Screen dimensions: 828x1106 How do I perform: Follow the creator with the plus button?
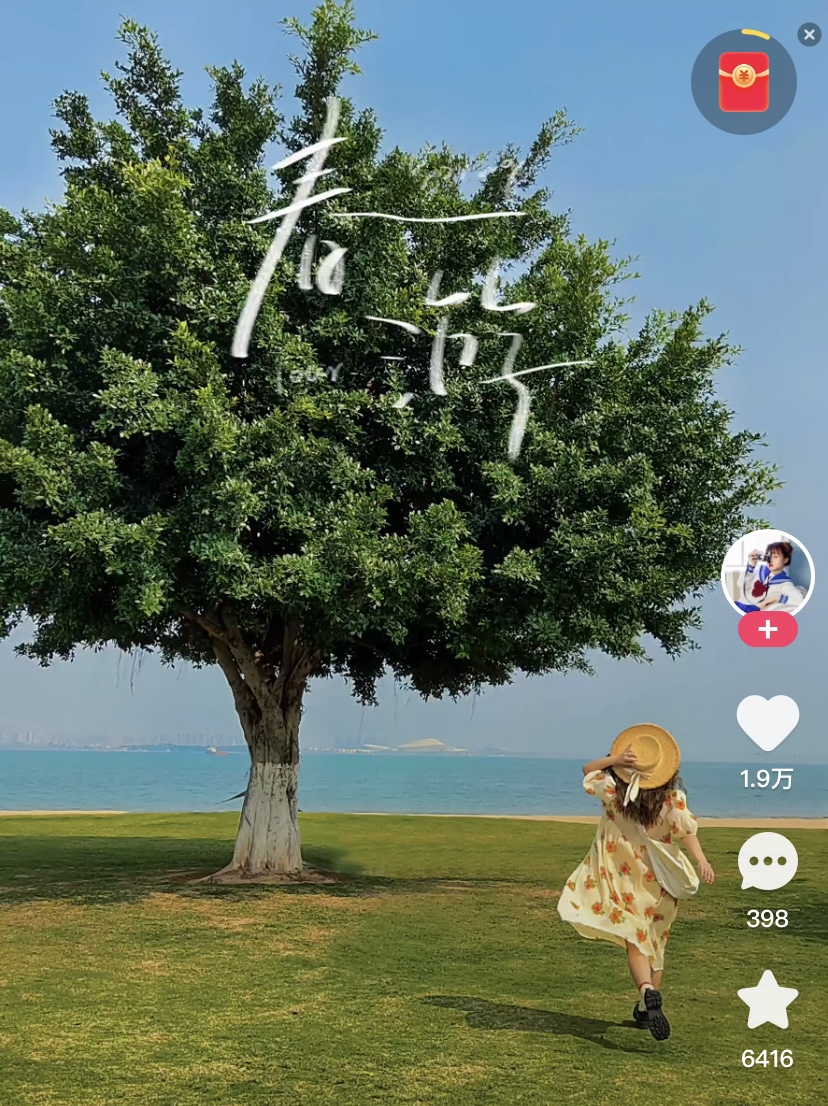(767, 630)
